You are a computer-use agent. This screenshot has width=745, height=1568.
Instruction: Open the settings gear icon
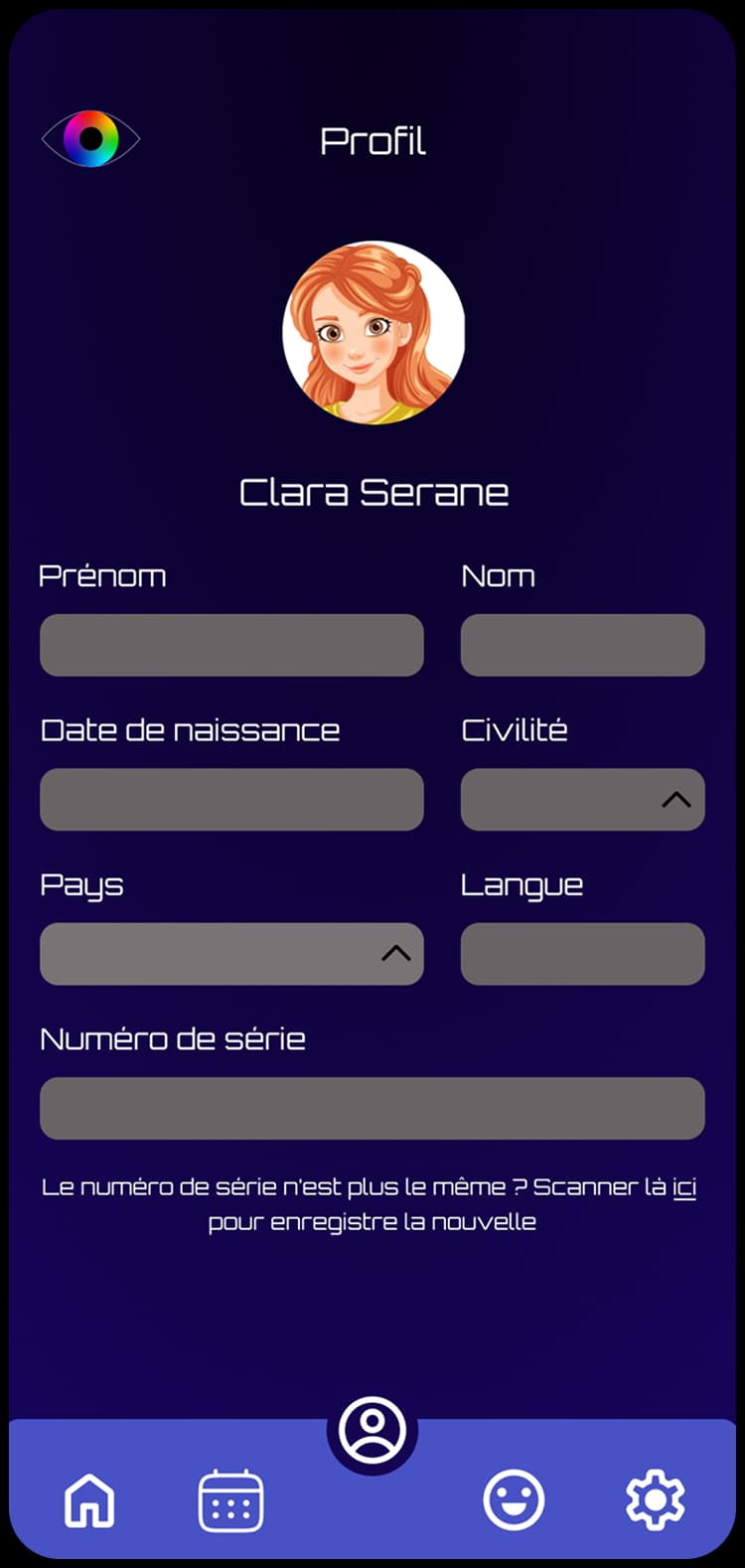click(655, 1500)
